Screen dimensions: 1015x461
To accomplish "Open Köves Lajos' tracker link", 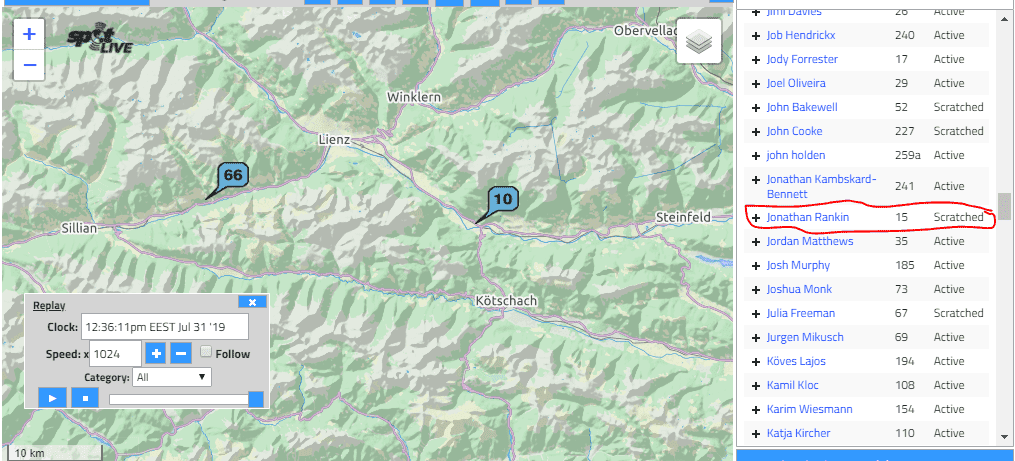I will pos(796,361).
